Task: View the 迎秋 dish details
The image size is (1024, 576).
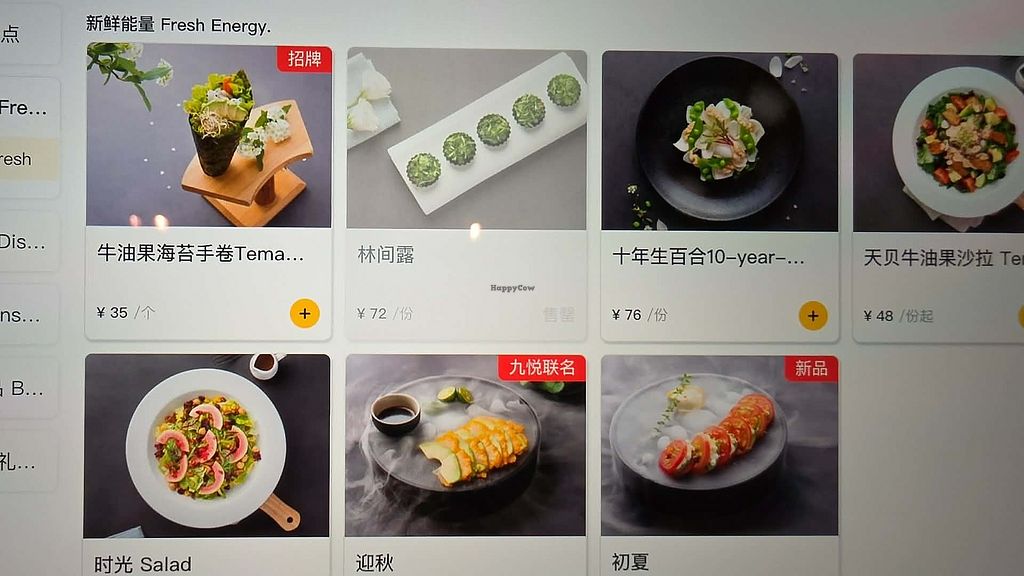Action: coord(465,445)
